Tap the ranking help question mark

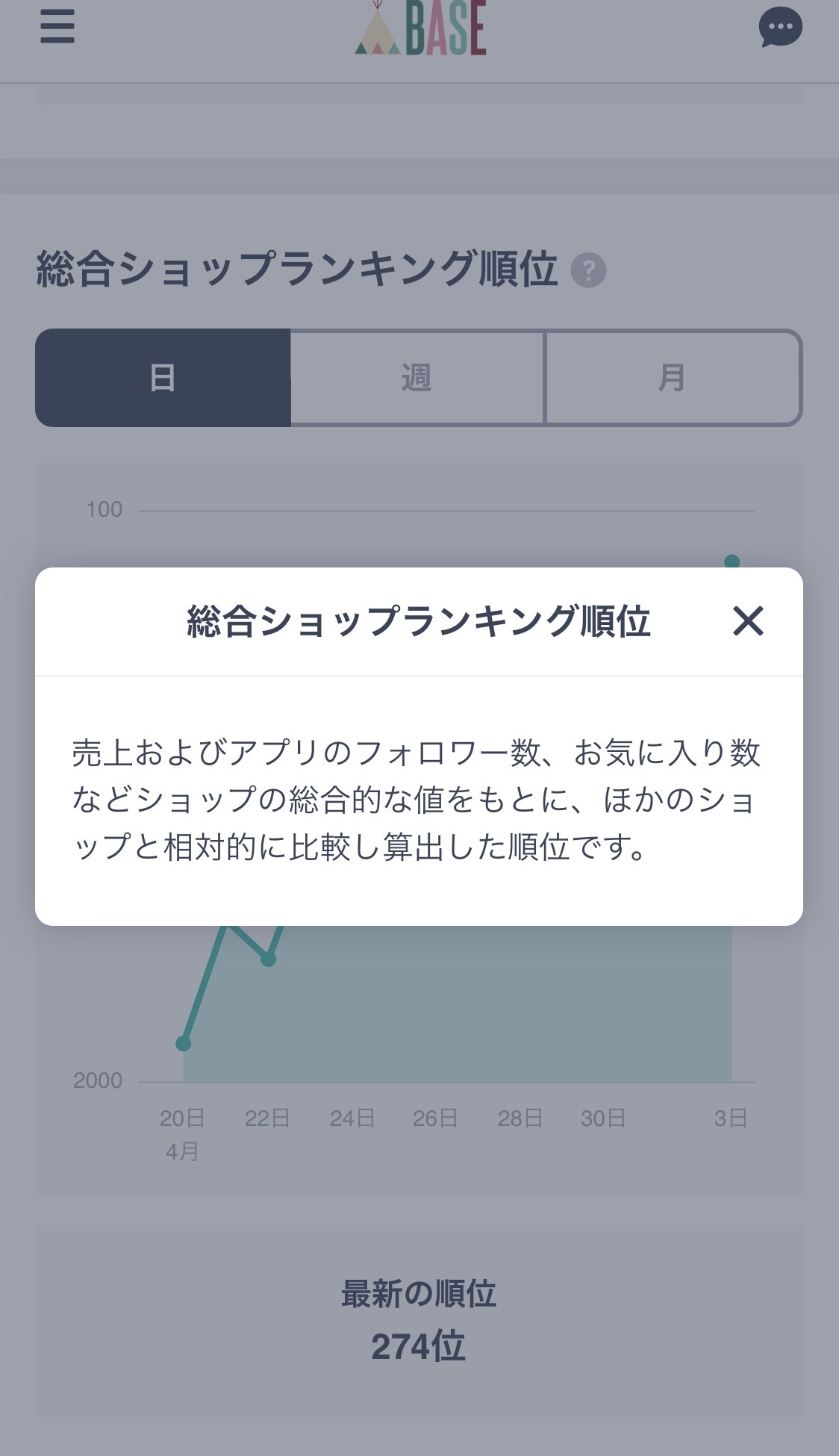pos(588,270)
